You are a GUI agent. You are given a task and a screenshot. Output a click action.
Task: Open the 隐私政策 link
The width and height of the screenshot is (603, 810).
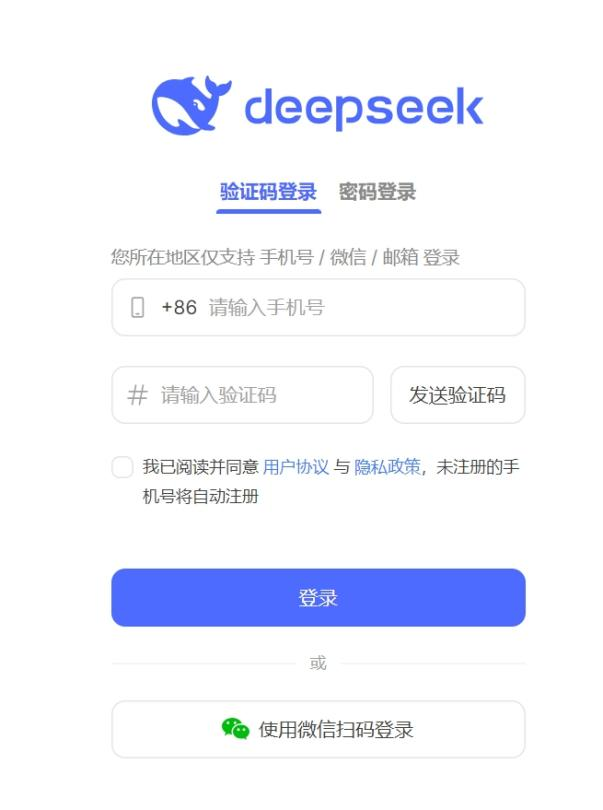point(388,467)
